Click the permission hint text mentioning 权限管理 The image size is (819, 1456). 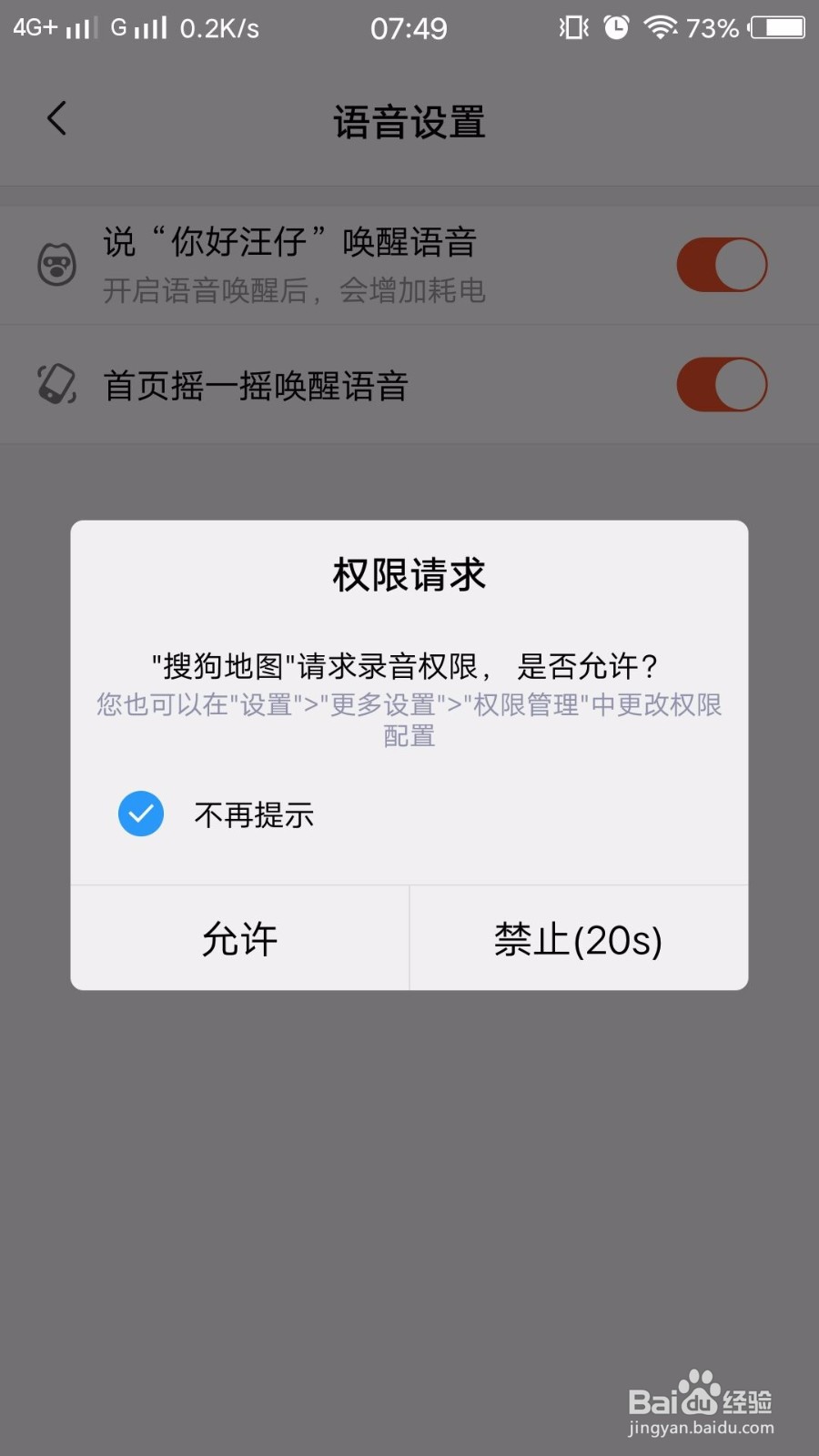409,719
